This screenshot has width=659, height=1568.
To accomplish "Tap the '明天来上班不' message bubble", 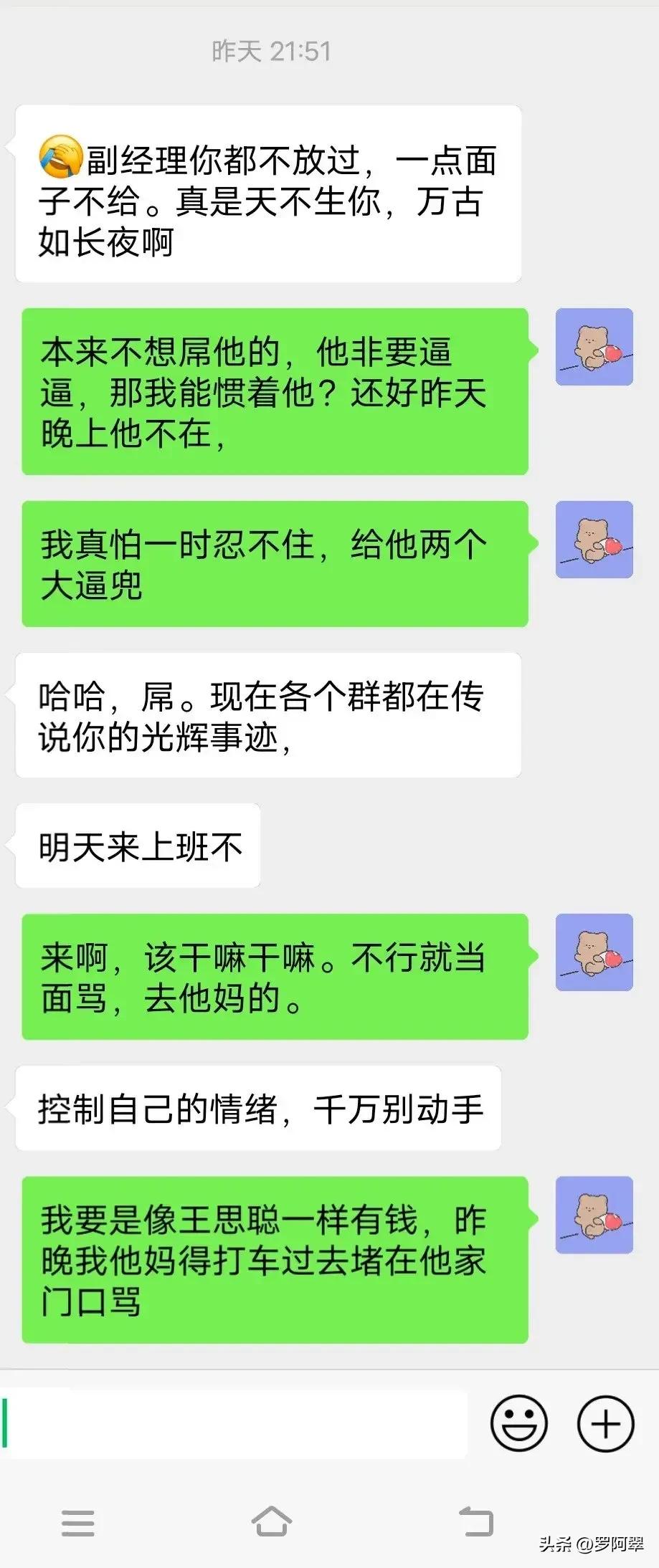I will click(x=136, y=847).
